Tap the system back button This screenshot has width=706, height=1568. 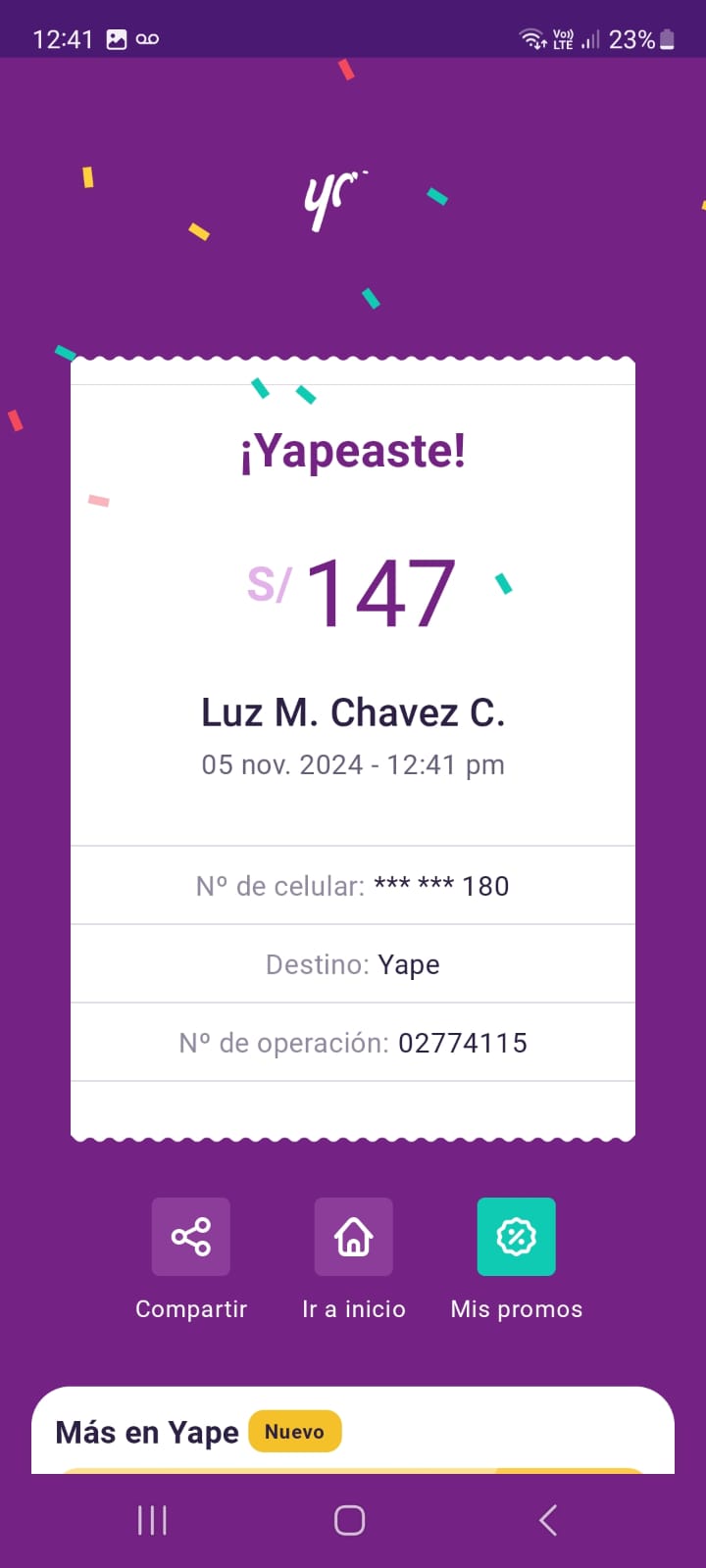tap(548, 1520)
